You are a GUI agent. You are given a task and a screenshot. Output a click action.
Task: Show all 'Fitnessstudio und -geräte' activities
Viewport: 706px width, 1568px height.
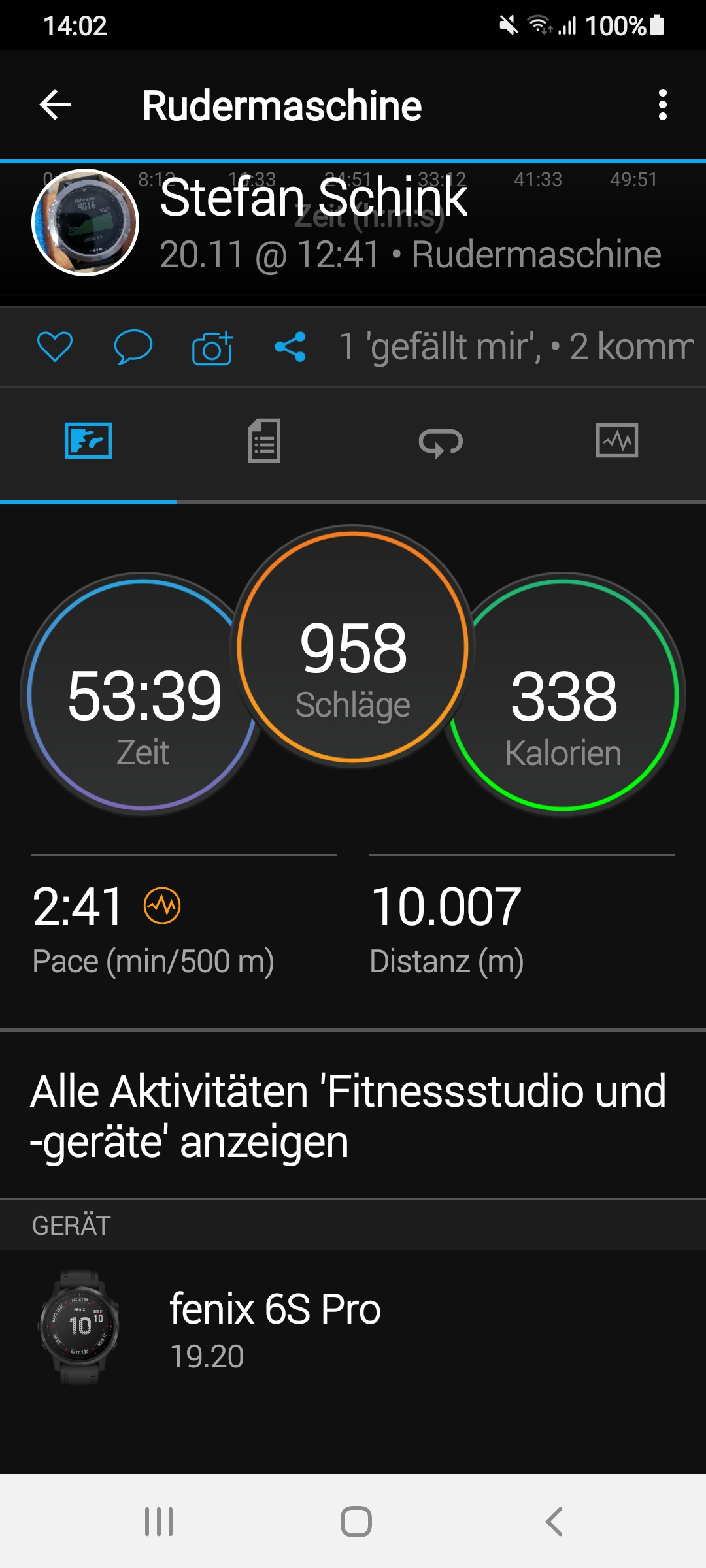click(x=349, y=1116)
